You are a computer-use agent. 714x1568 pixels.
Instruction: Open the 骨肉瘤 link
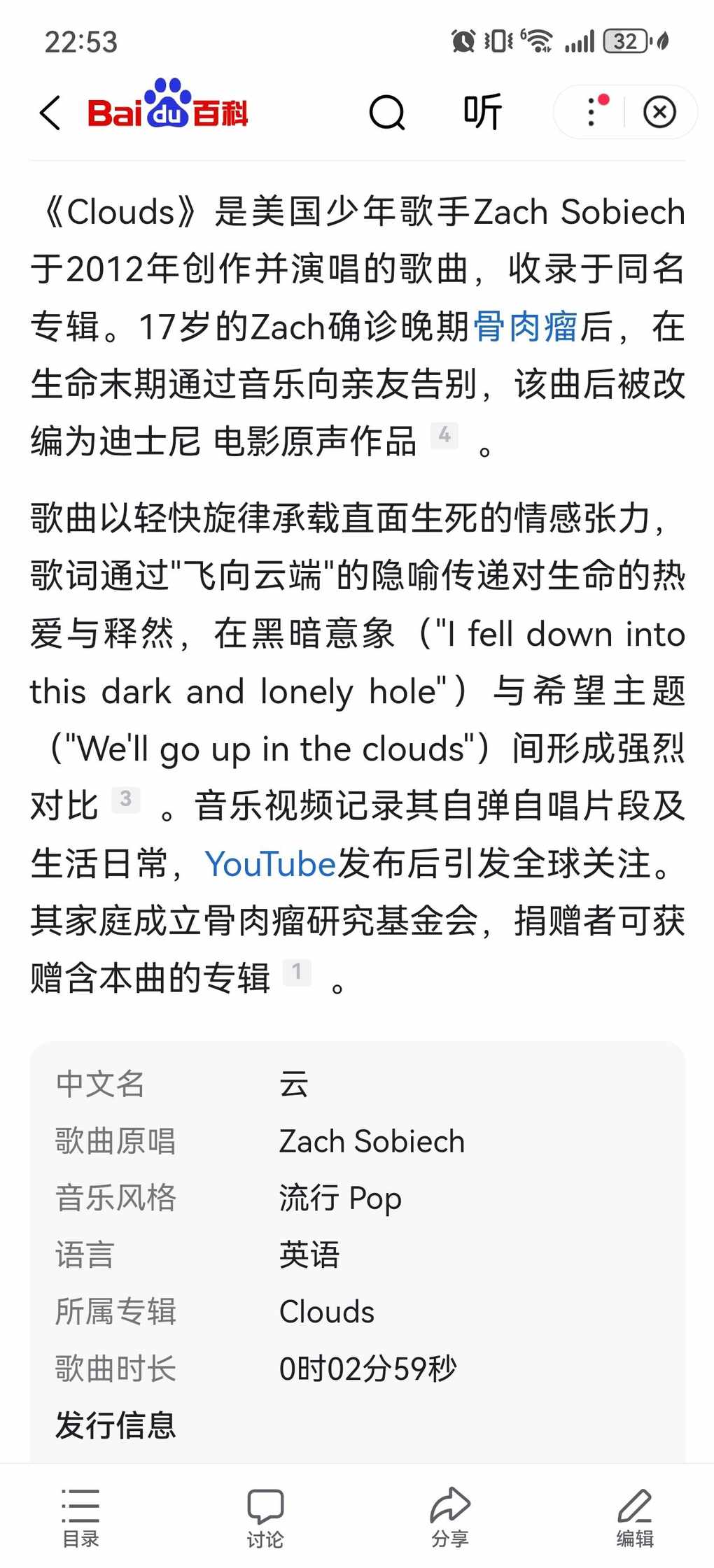[526, 327]
